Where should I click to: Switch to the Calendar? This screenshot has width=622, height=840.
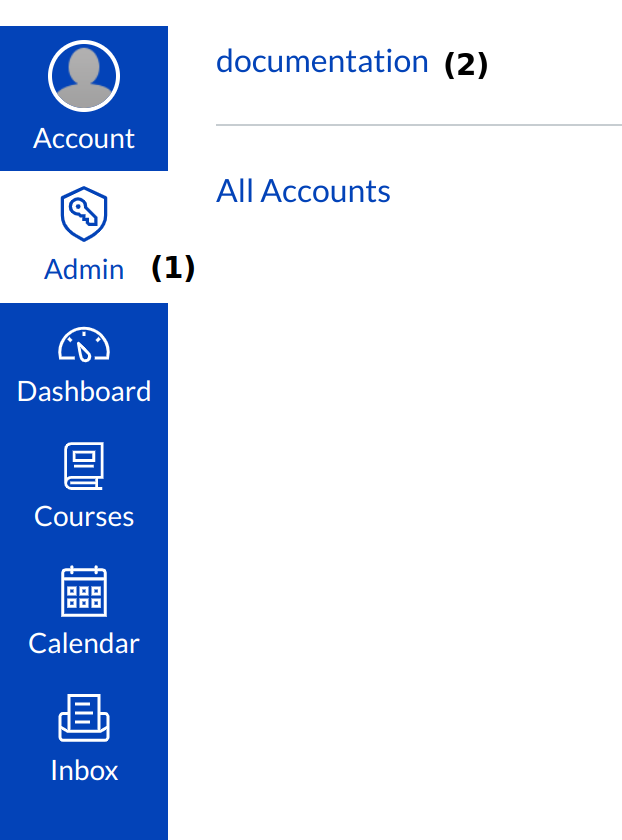[84, 612]
